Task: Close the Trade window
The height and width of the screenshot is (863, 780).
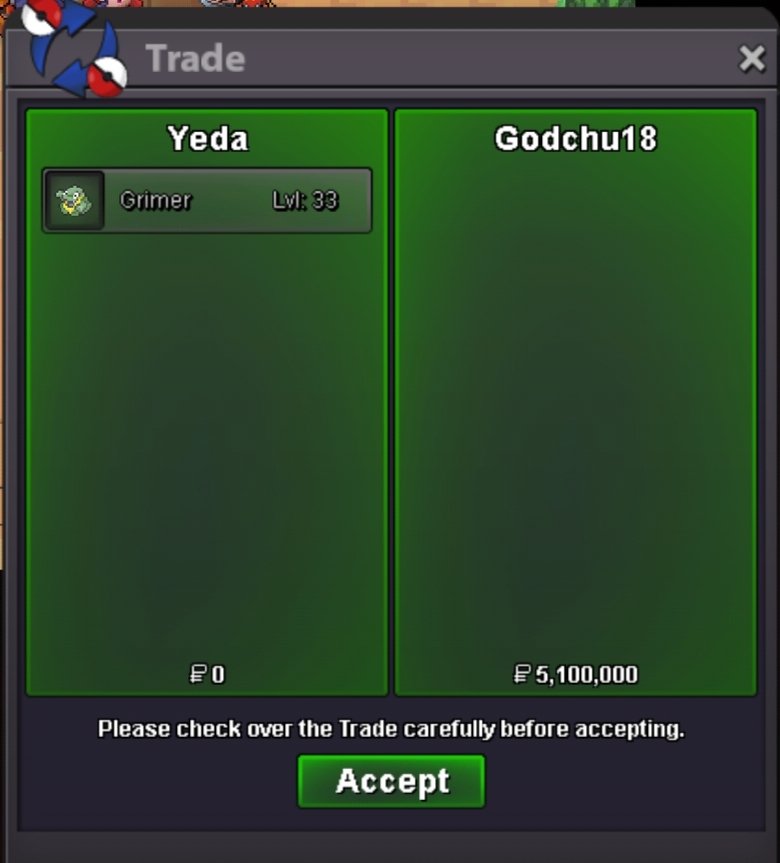Action: coord(752,60)
